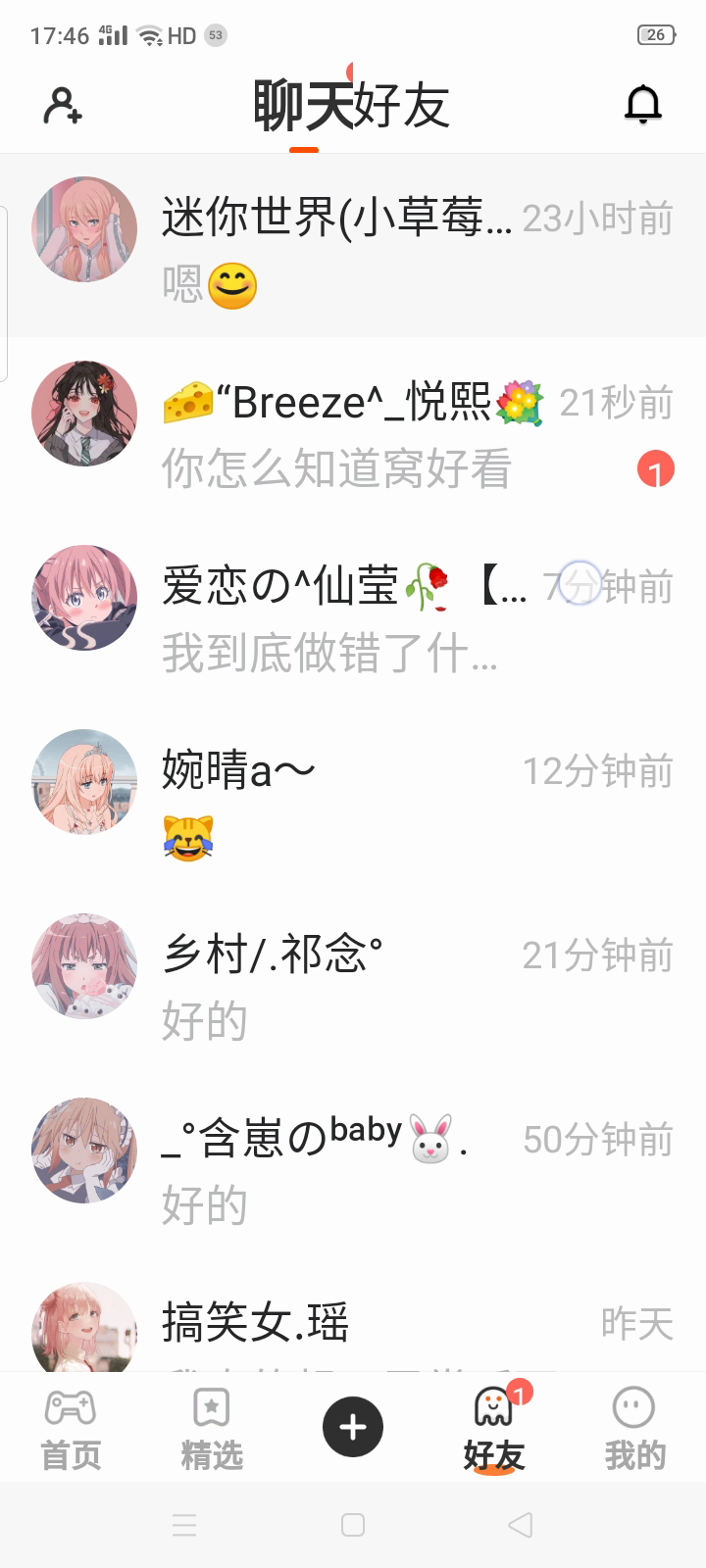
Task: Switch to the 聊天 tab
Action: (303, 106)
